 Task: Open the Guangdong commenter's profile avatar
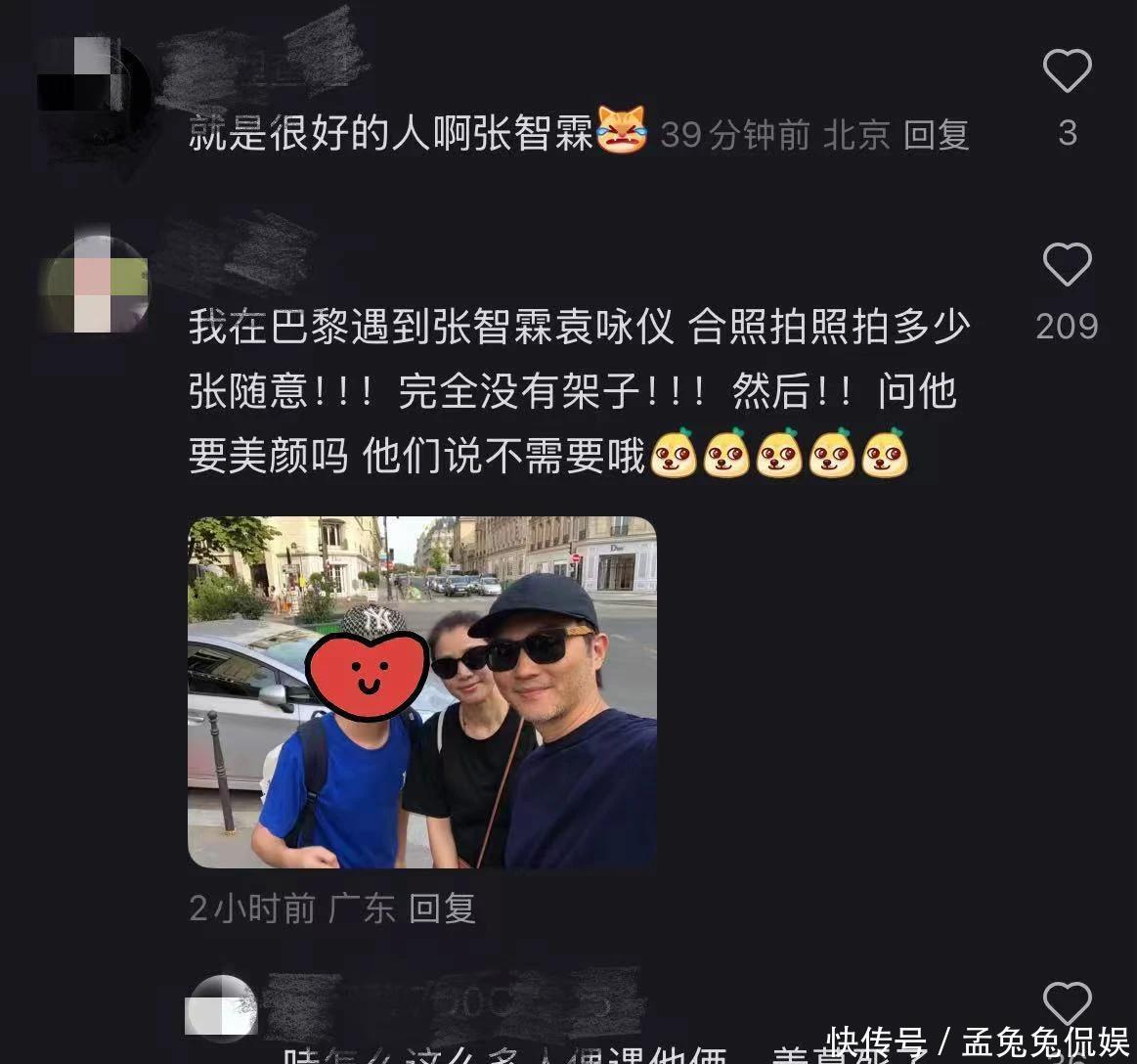97,285
